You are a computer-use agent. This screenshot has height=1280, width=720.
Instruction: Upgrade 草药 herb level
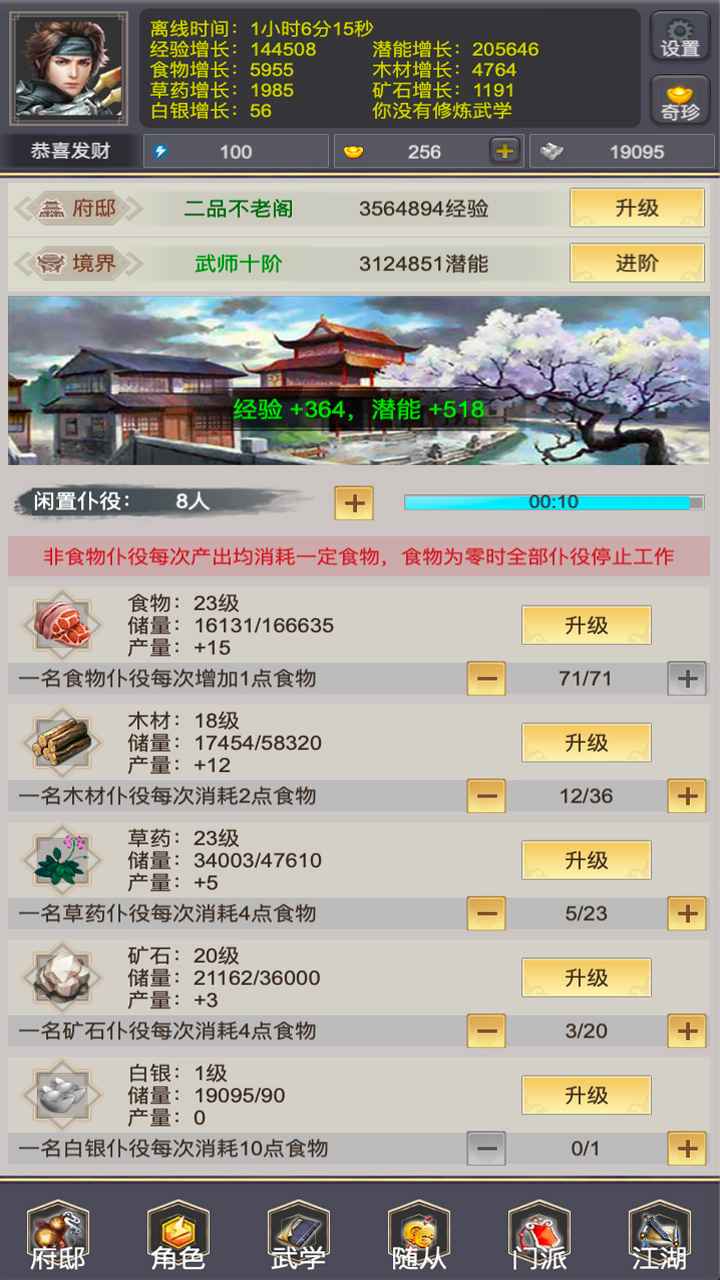(586, 860)
